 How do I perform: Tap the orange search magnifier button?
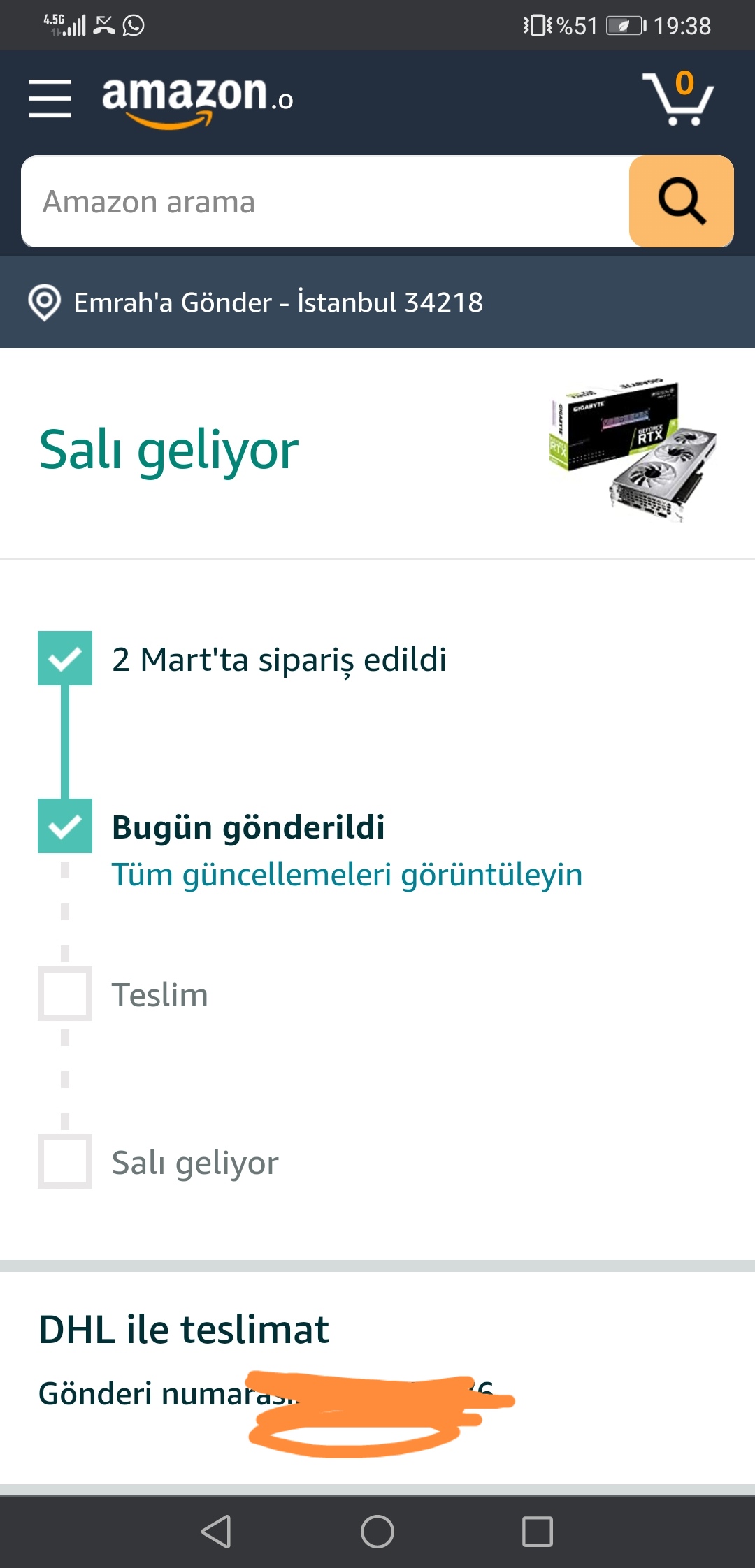tap(682, 201)
